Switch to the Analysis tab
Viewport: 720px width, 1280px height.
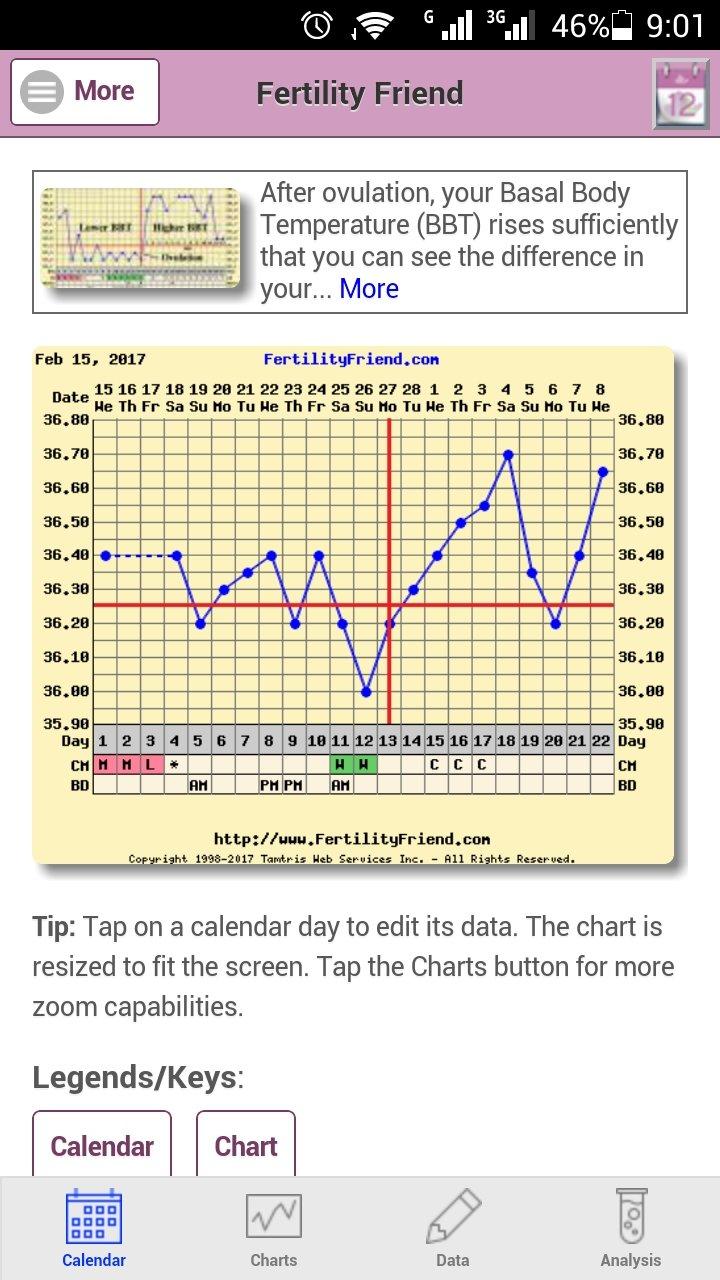pos(630,1228)
